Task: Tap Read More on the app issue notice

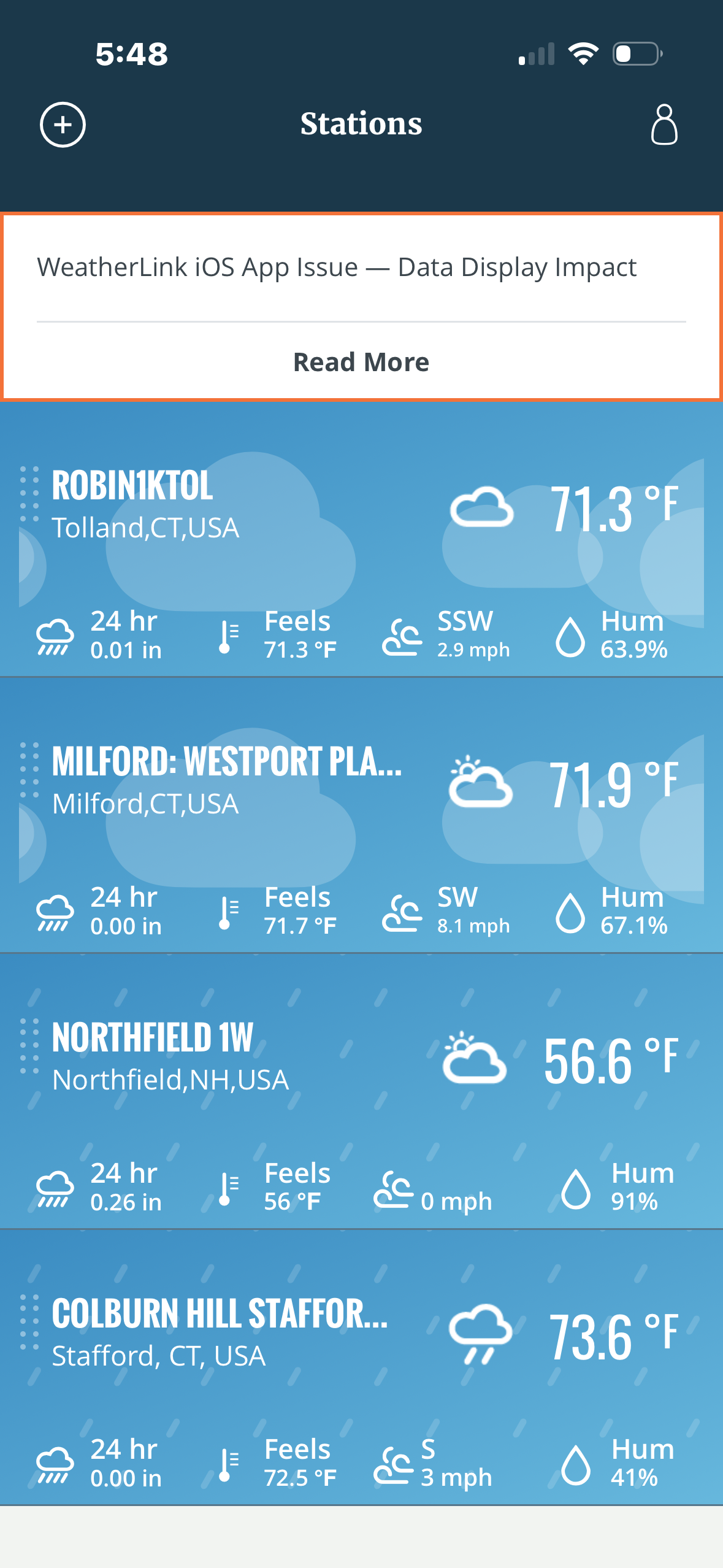Action: pos(361,362)
